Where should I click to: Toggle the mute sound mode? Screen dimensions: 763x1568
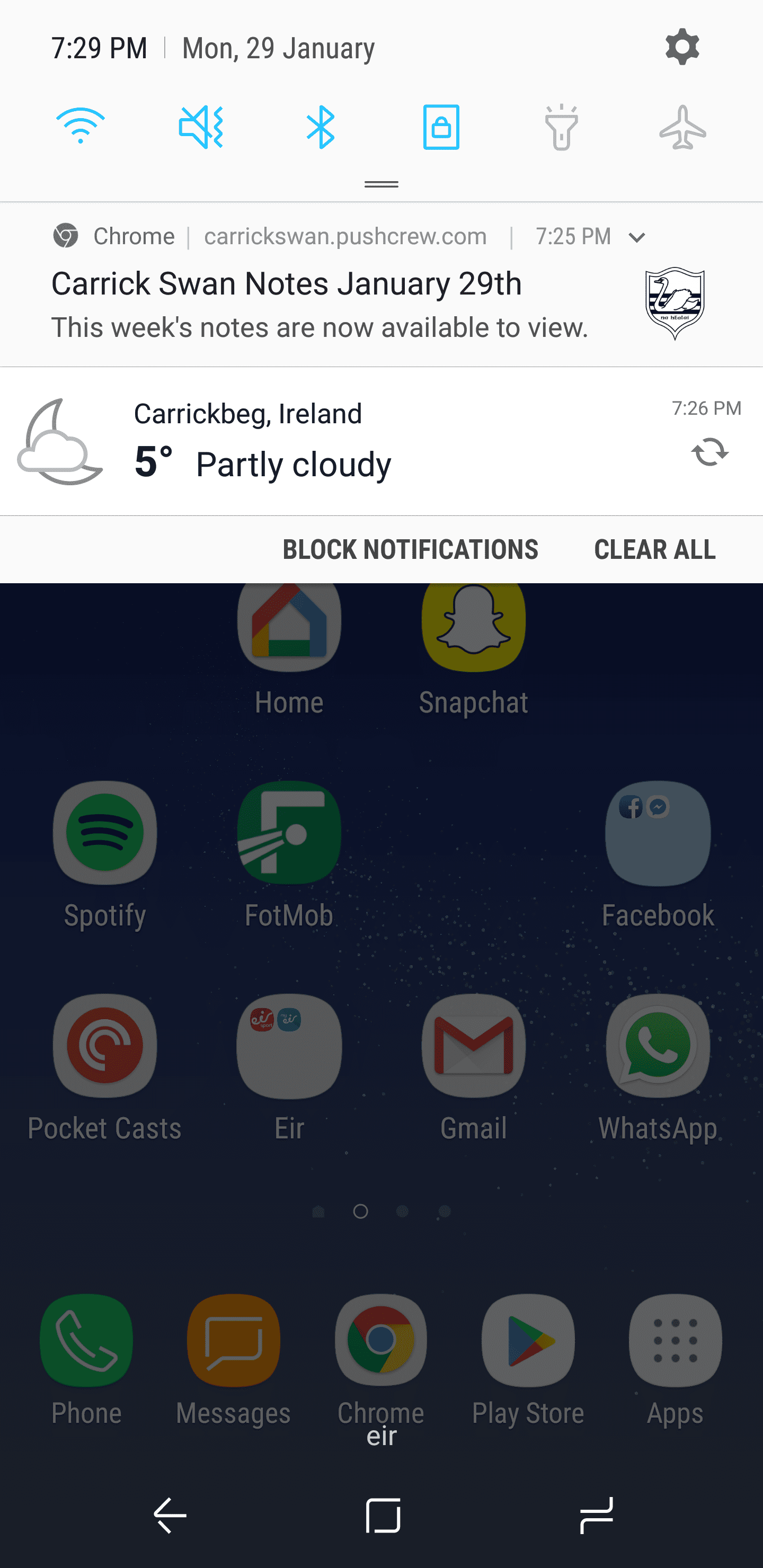pos(200,127)
